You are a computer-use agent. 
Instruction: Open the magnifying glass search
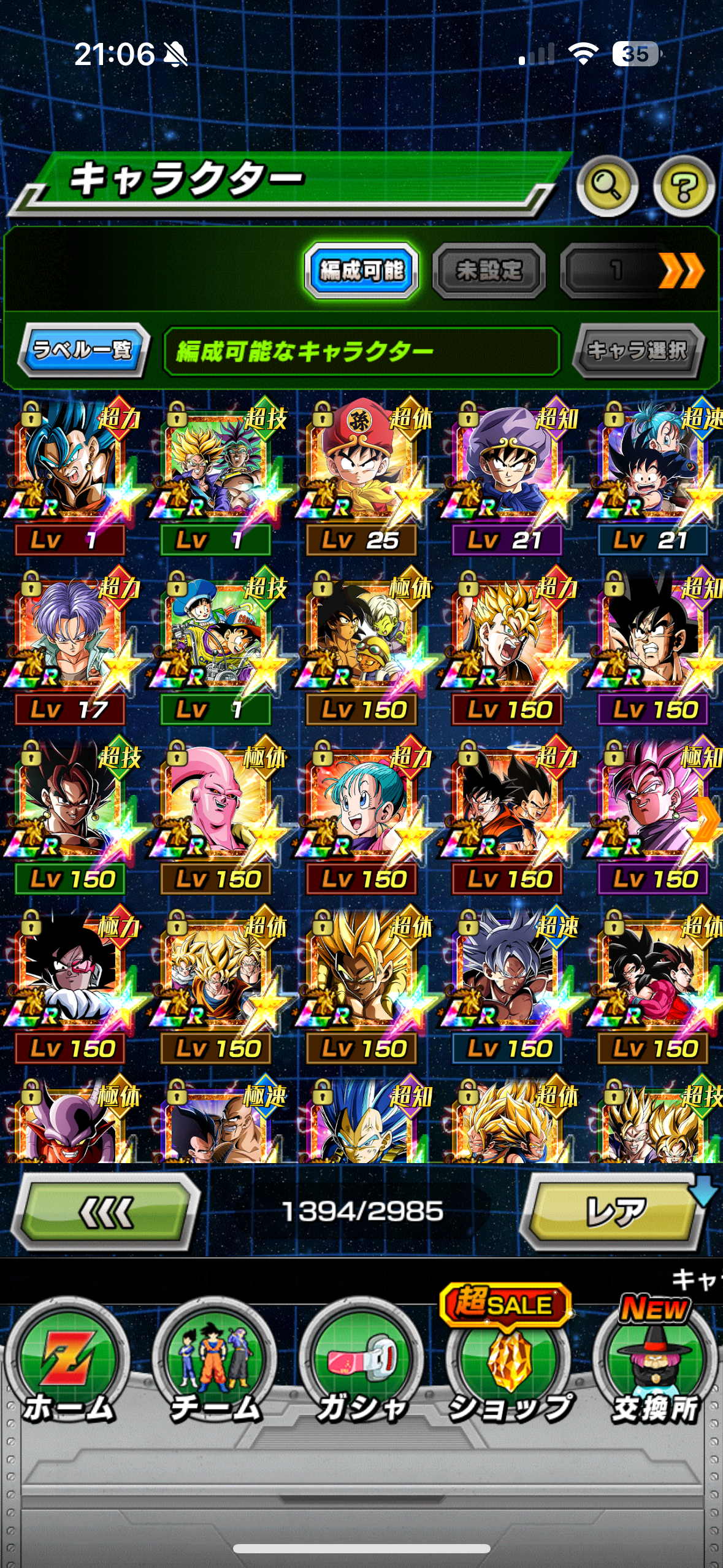pyautogui.click(x=607, y=186)
